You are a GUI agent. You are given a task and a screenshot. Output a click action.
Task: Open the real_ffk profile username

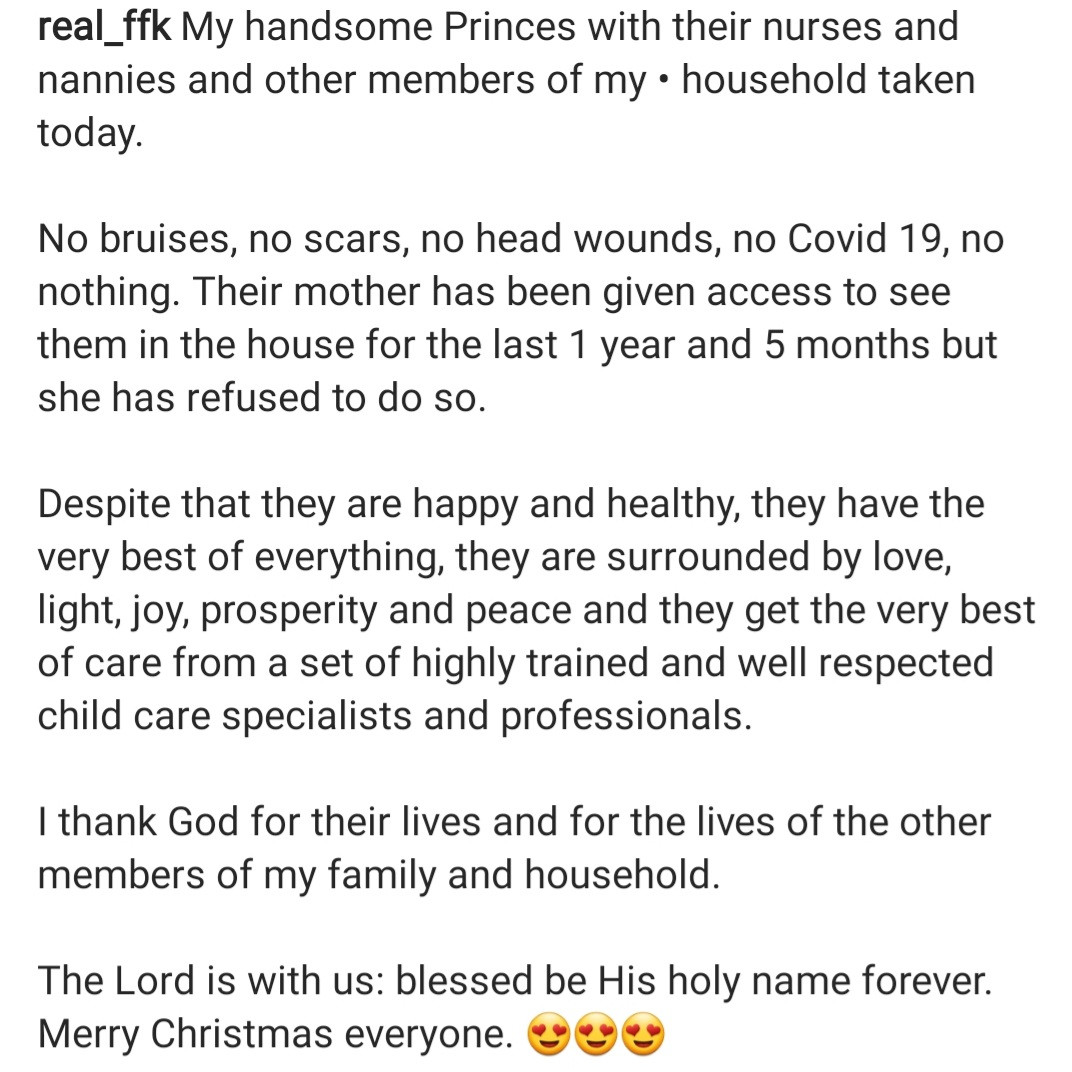point(104,28)
